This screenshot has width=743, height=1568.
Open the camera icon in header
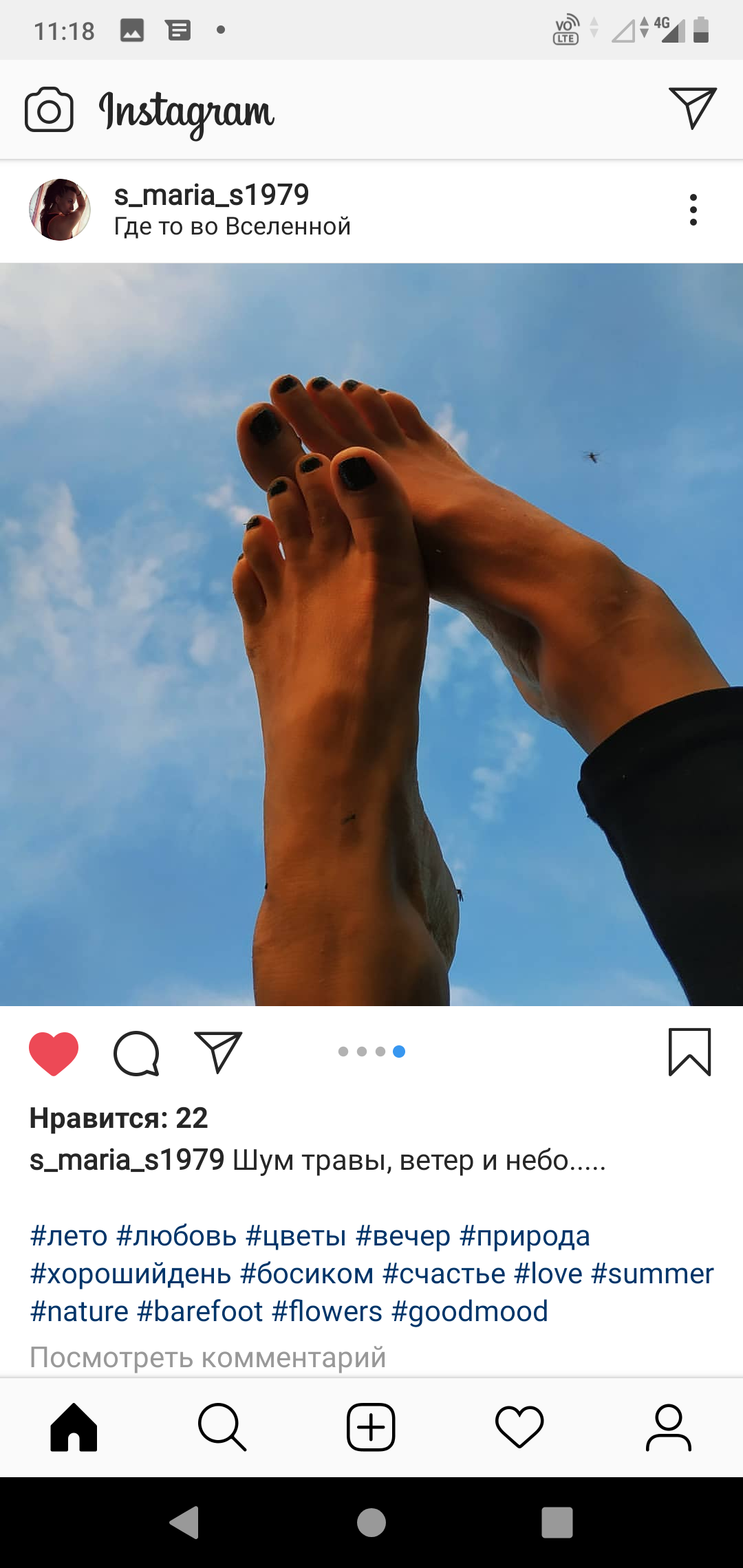tap(49, 109)
